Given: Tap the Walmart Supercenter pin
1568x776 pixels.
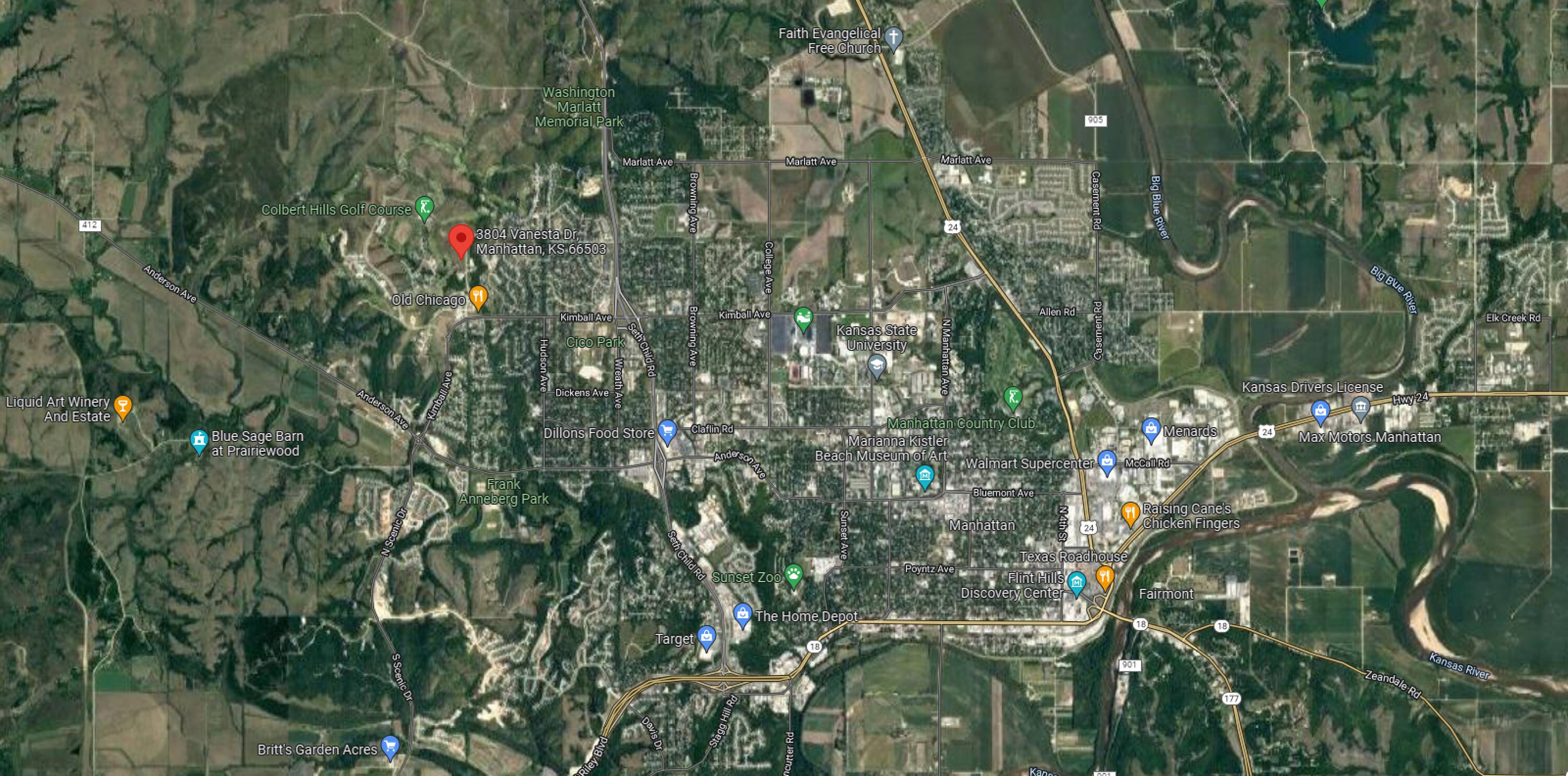Looking at the screenshot, I should pos(1106,462).
